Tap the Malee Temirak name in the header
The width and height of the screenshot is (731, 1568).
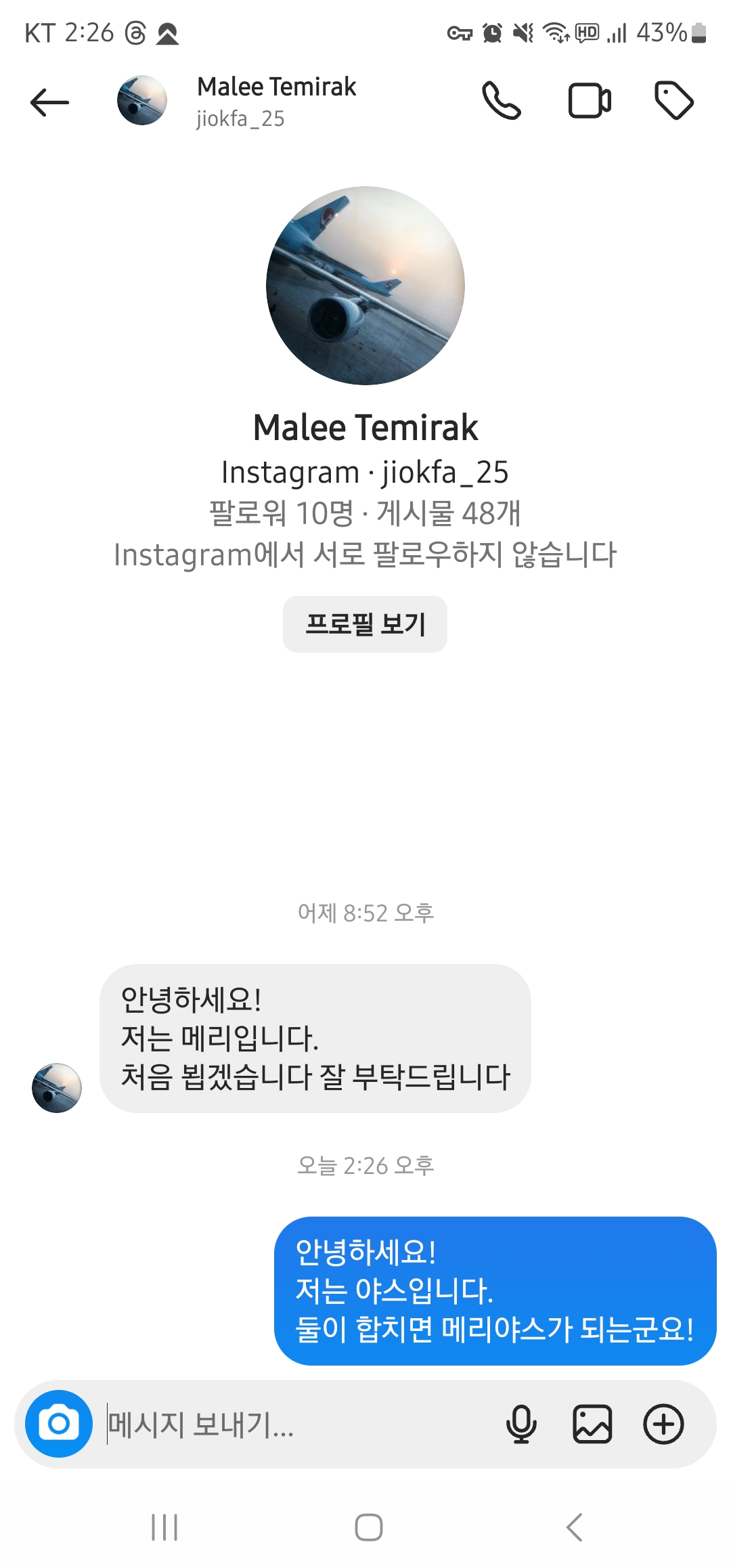pos(275,87)
